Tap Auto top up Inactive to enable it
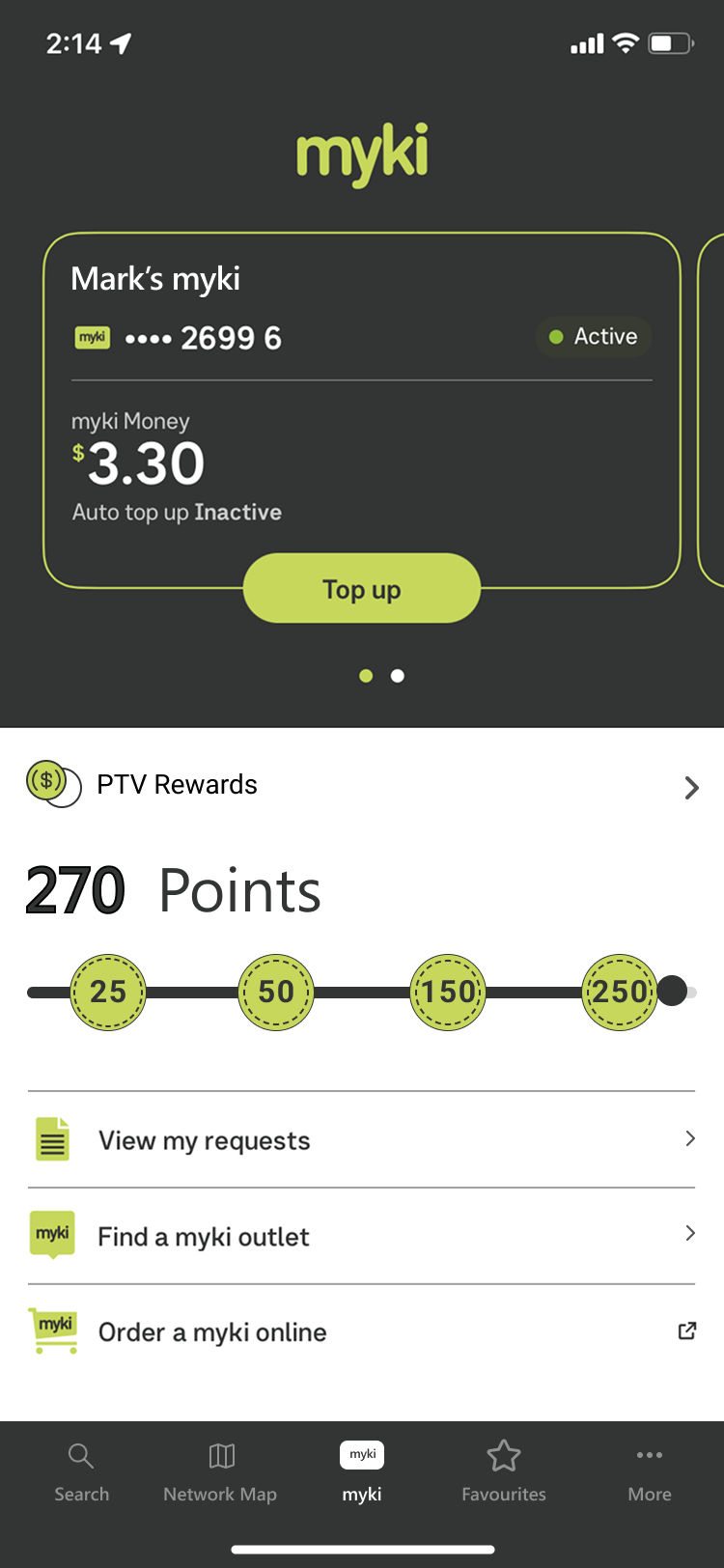The width and height of the screenshot is (724, 1568). tap(177, 512)
